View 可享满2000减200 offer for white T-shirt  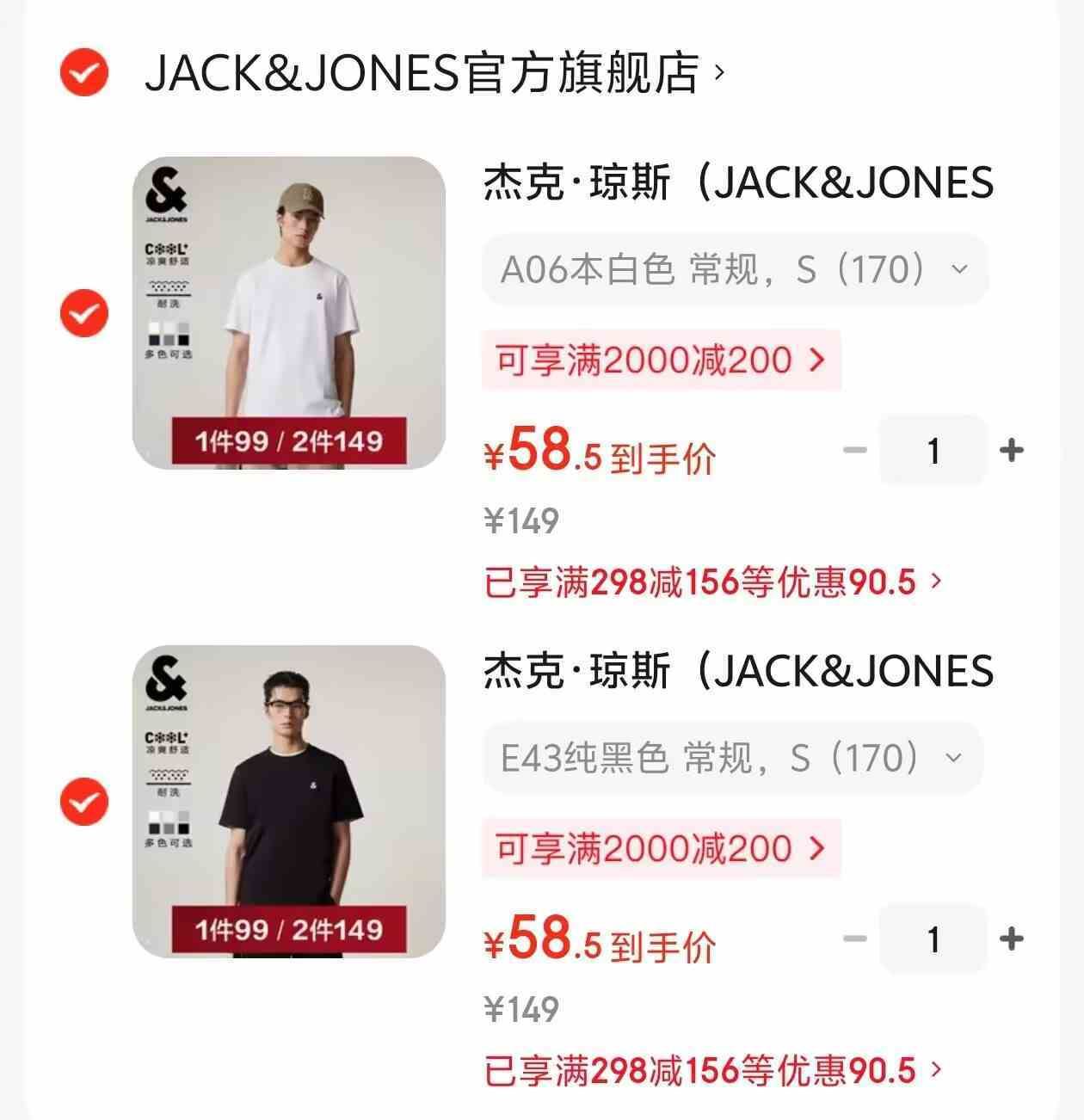click(x=660, y=360)
